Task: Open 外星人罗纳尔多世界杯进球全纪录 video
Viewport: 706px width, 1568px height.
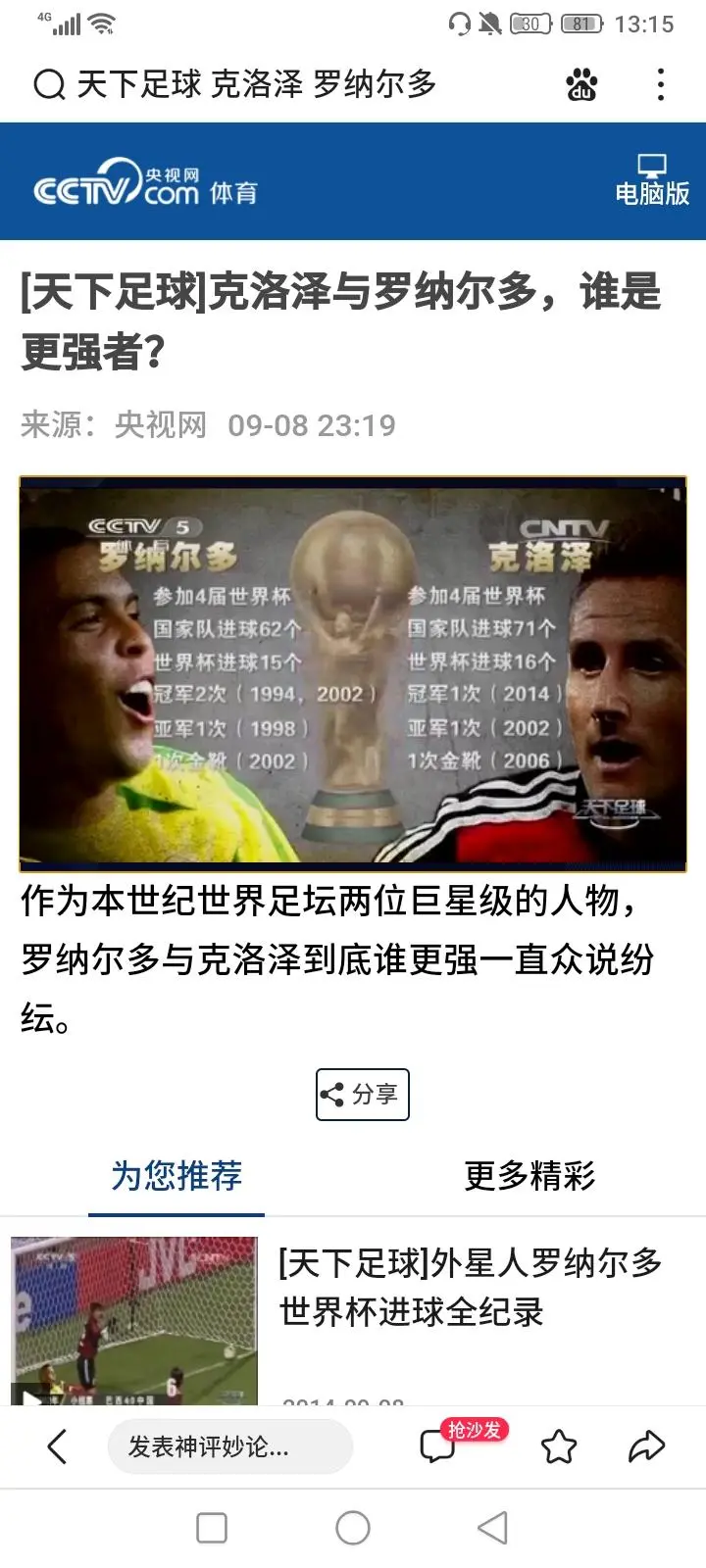Action: pos(469,1287)
